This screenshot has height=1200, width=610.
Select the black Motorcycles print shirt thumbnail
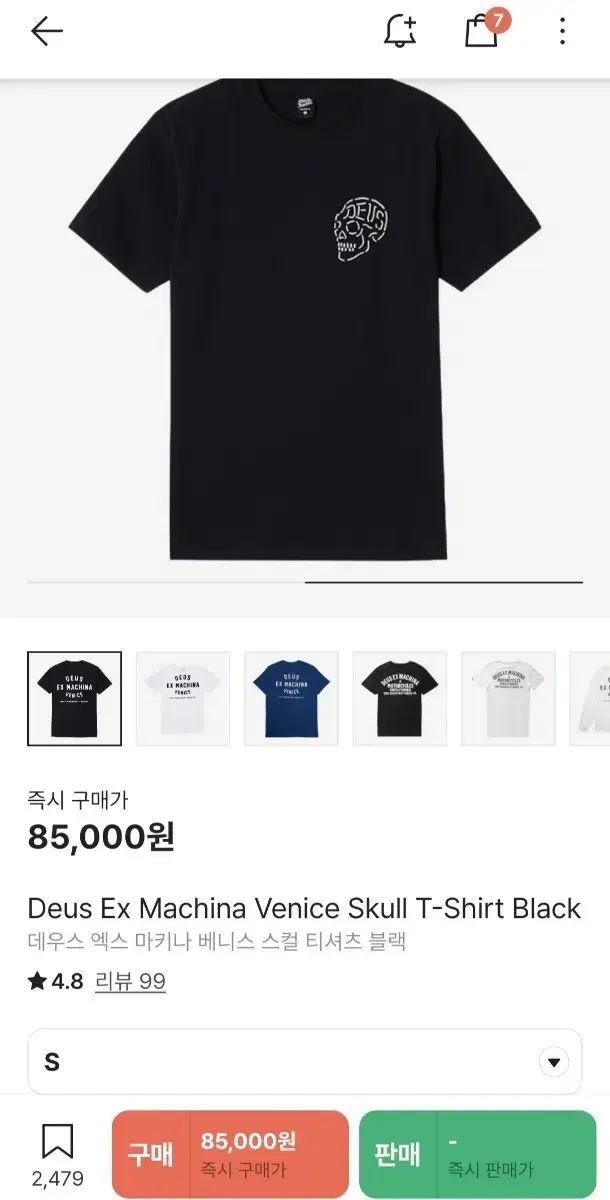coord(399,698)
